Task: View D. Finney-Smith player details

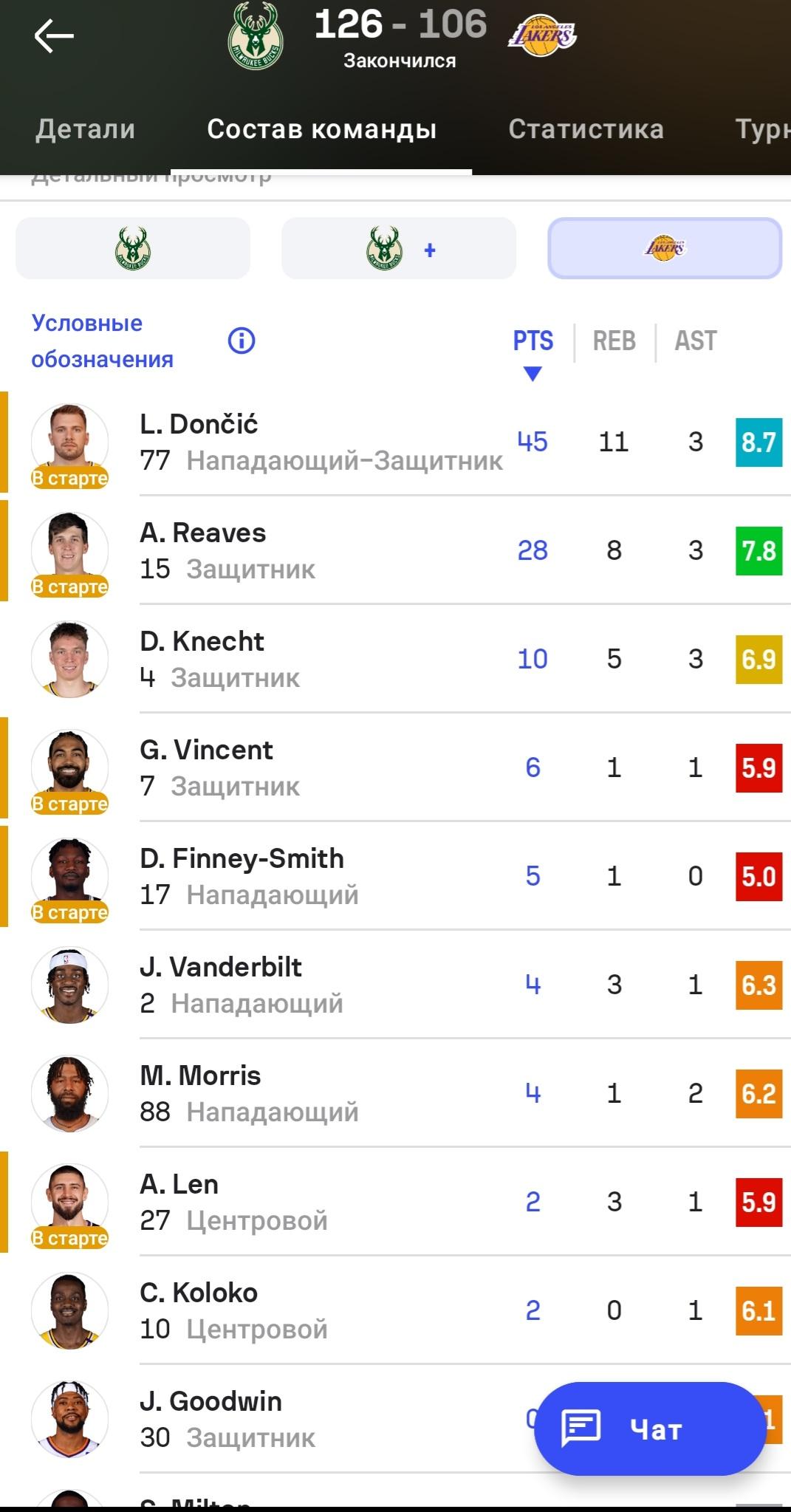Action: (x=395, y=876)
